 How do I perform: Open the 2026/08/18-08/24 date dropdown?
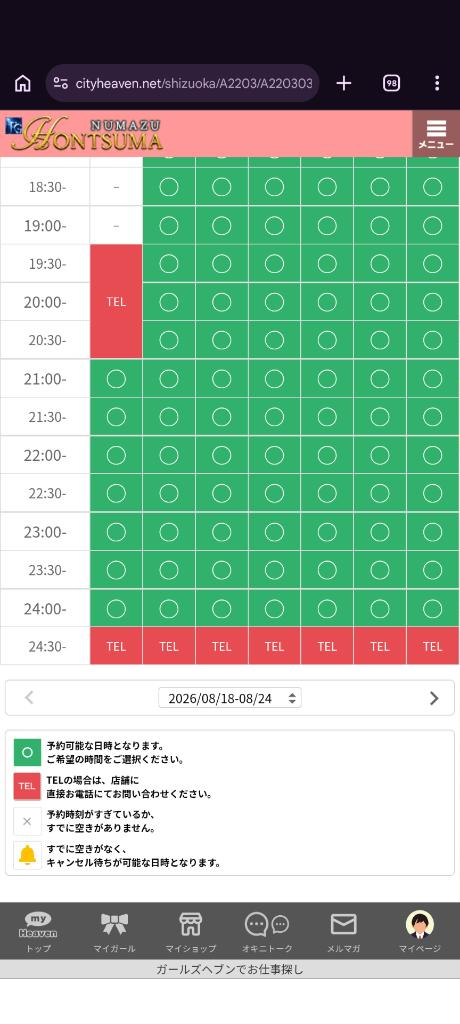pyautogui.click(x=230, y=698)
